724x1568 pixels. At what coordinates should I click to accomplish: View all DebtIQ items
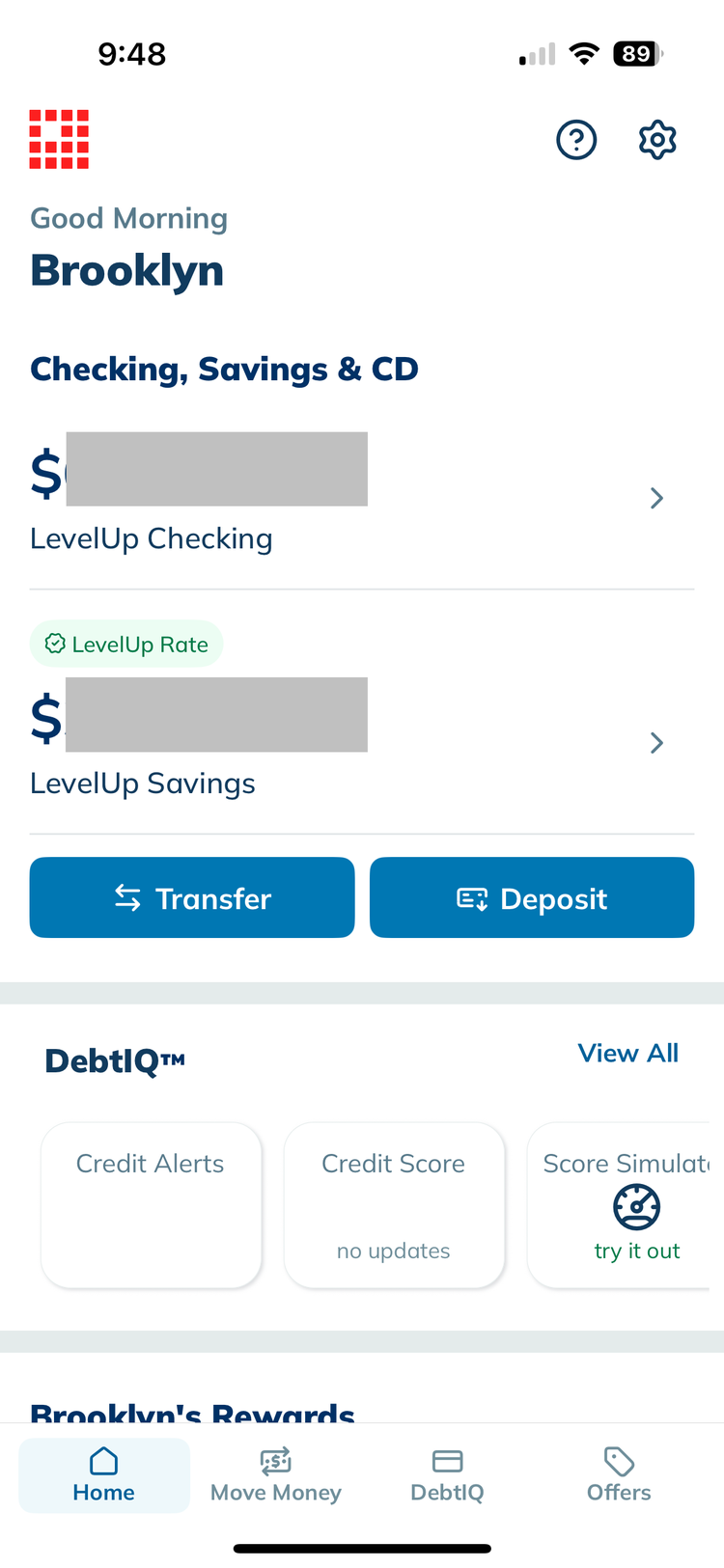coord(627,1053)
